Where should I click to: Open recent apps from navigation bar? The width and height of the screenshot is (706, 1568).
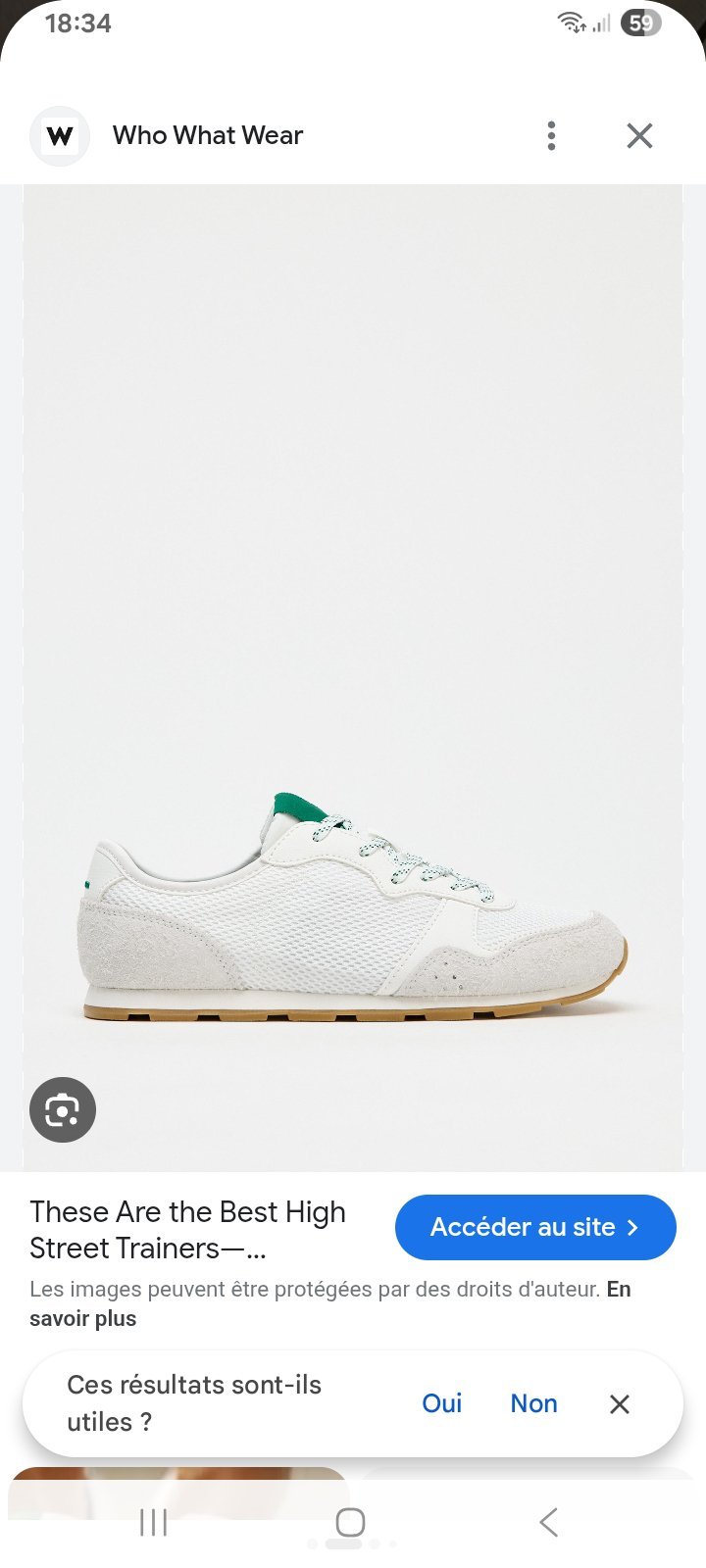tap(153, 1522)
